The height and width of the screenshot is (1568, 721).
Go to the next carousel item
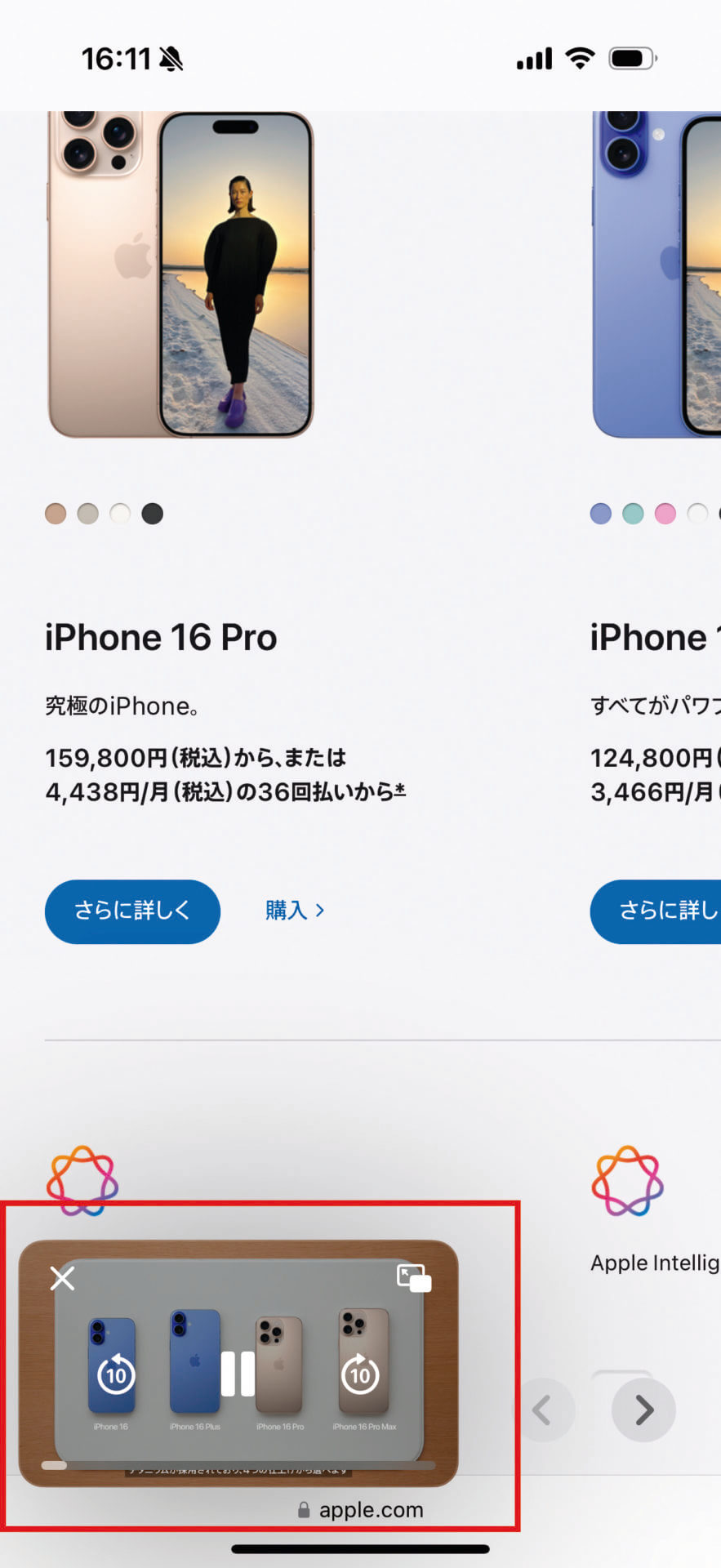click(x=643, y=1410)
